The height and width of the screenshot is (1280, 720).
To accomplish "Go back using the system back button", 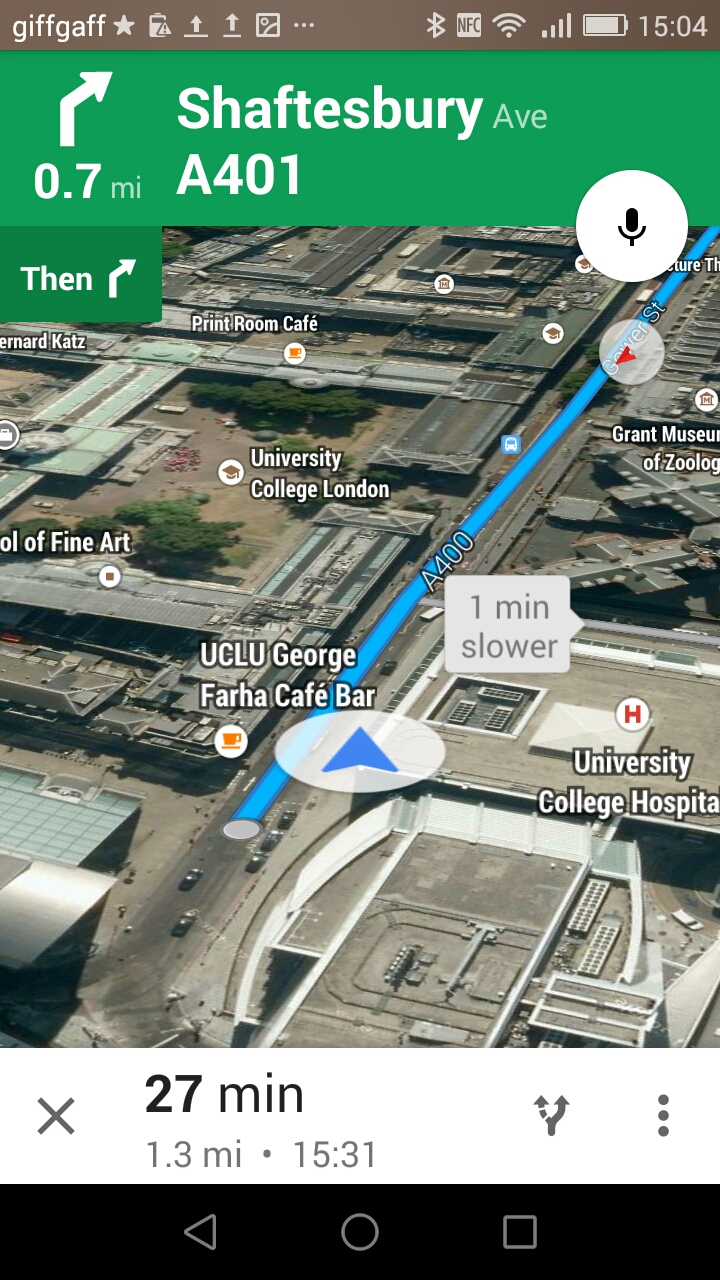I will 200,1232.
